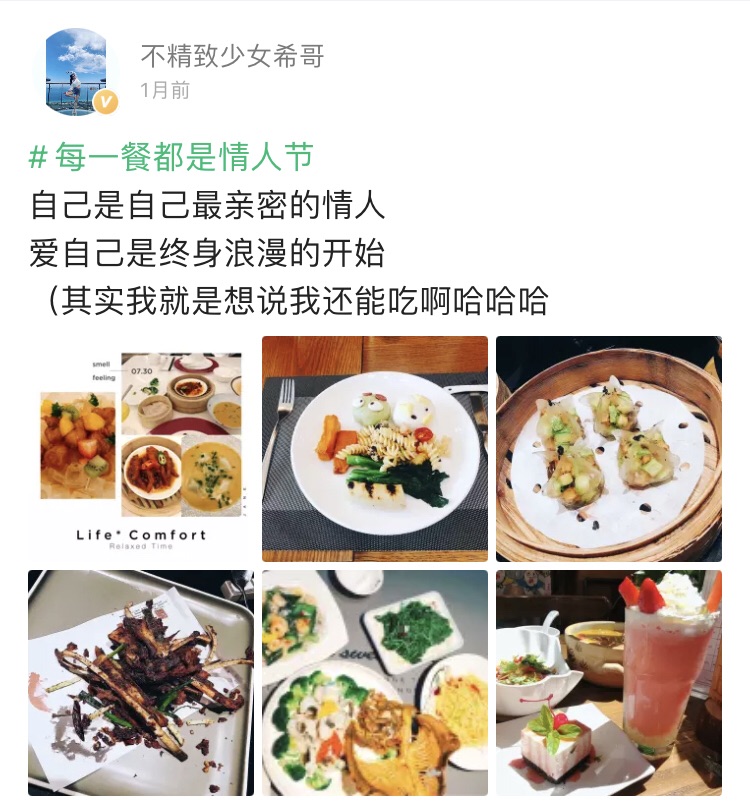This screenshot has height=808, width=750.
Task: Open the hashtag 每一餐都是情人节
Action: pos(172,156)
